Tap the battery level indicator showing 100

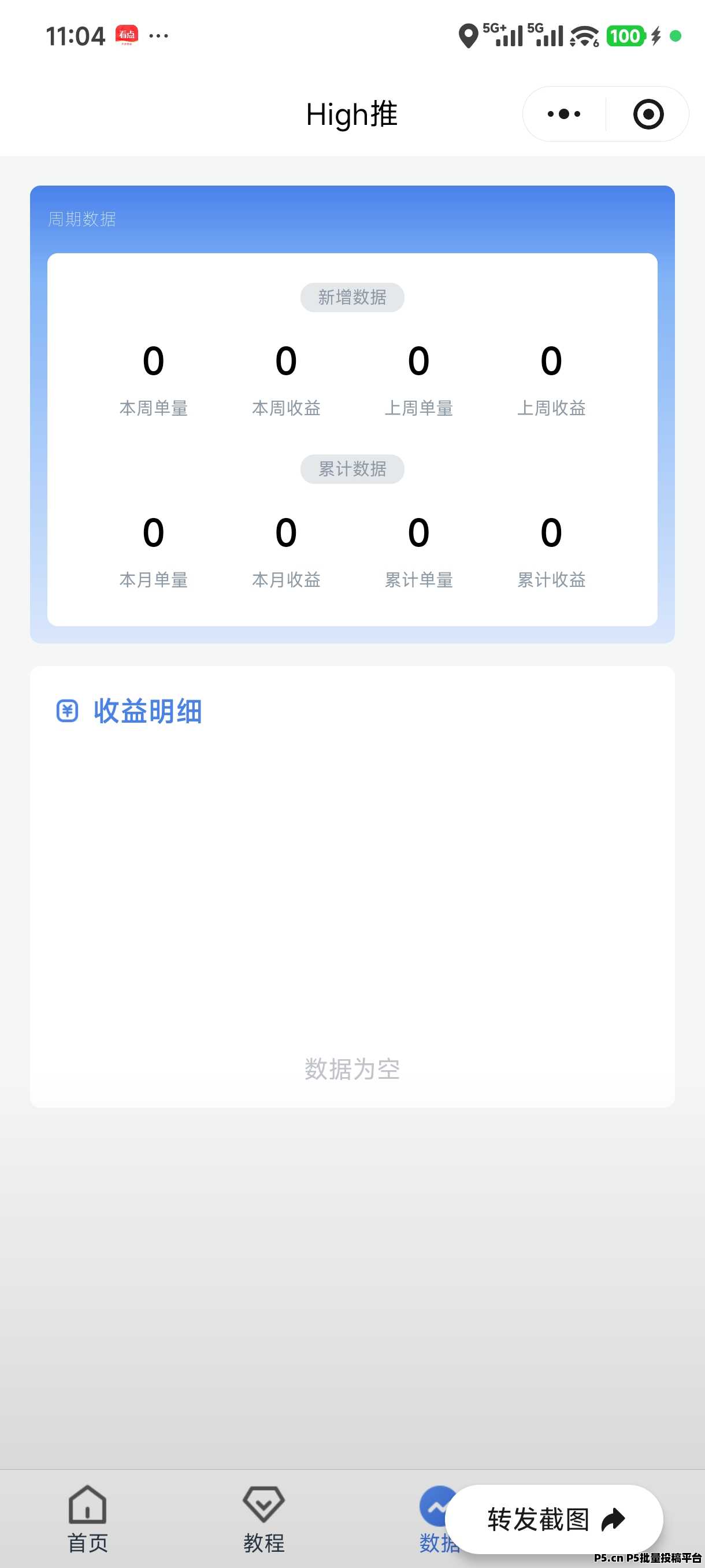coord(626,35)
